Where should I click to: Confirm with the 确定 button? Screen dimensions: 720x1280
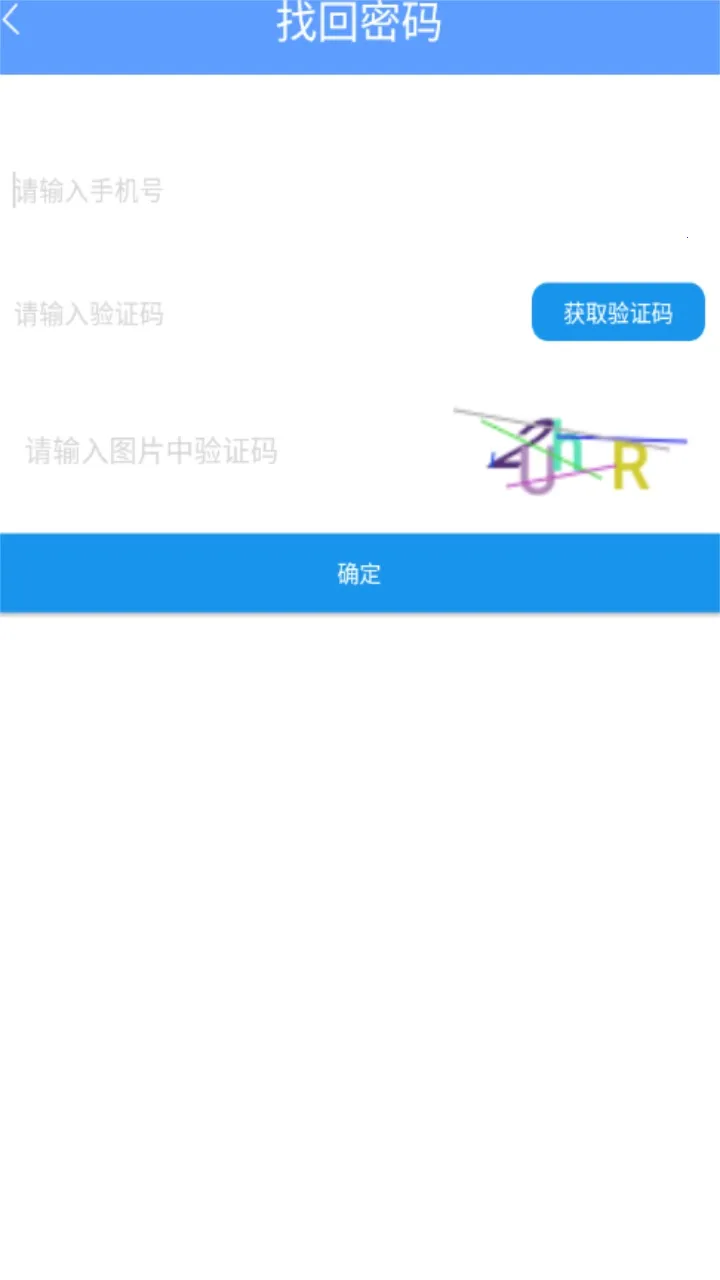coord(360,573)
